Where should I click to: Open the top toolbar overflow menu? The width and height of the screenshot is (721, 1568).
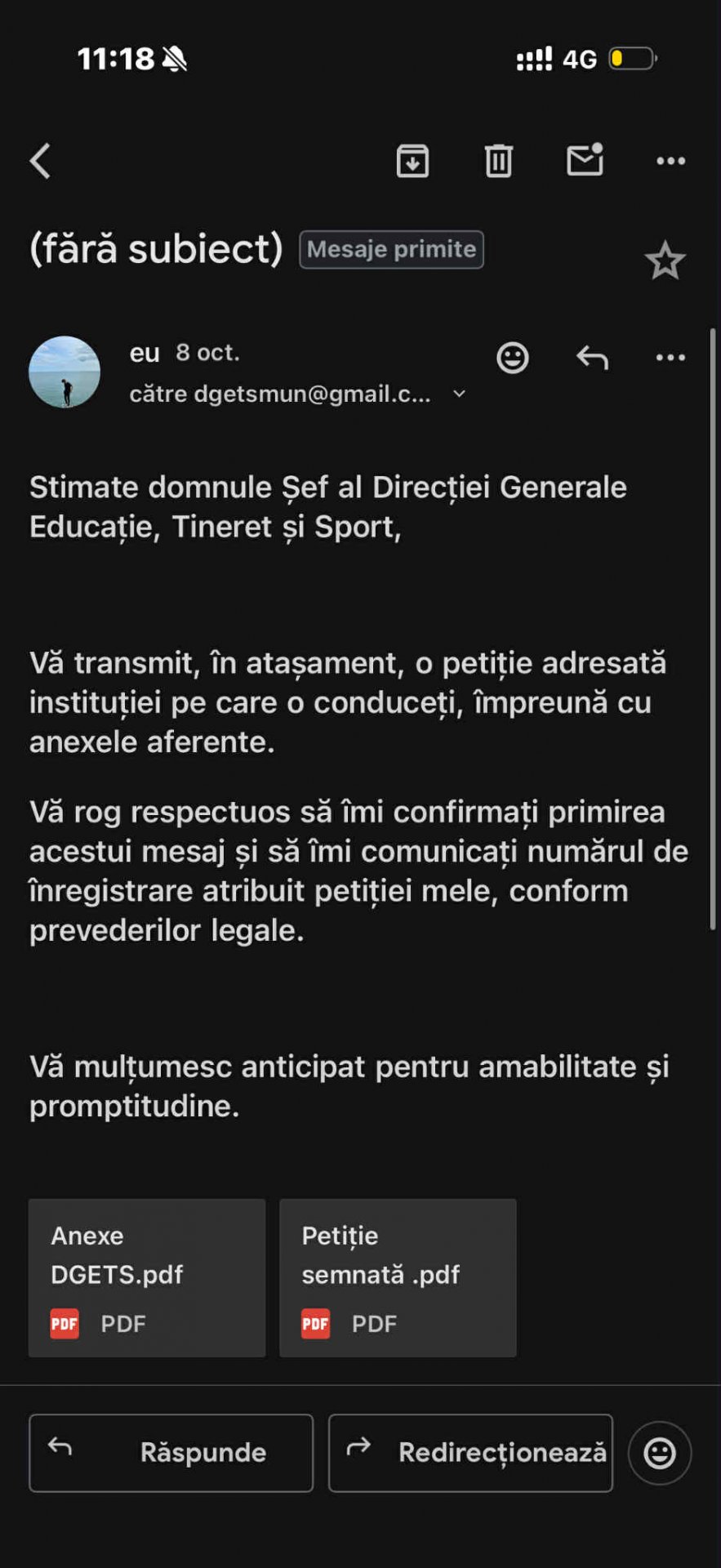click(670, 161)
